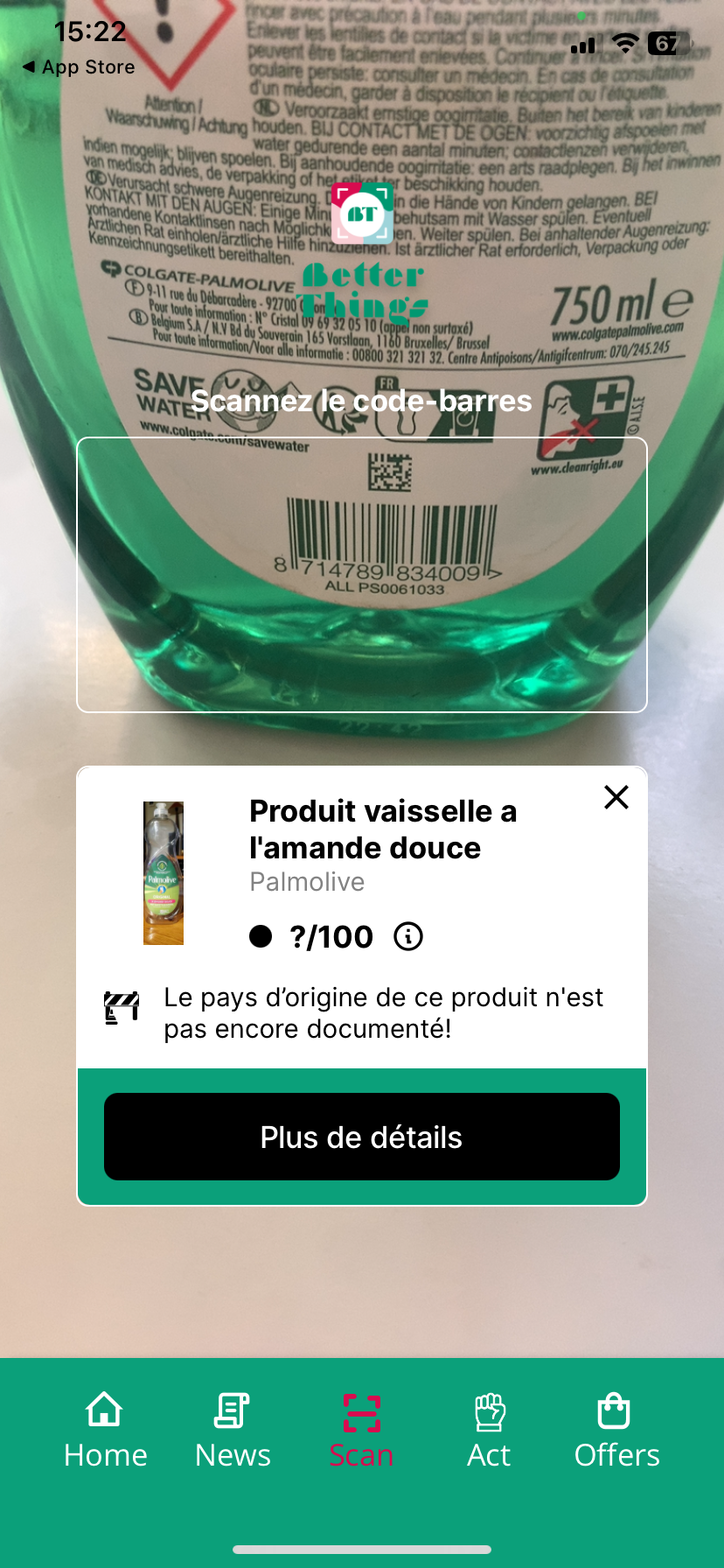Open the Palmolive product thumbnail
This screenshot has width=724, height=1568.
tap(164, 873)
